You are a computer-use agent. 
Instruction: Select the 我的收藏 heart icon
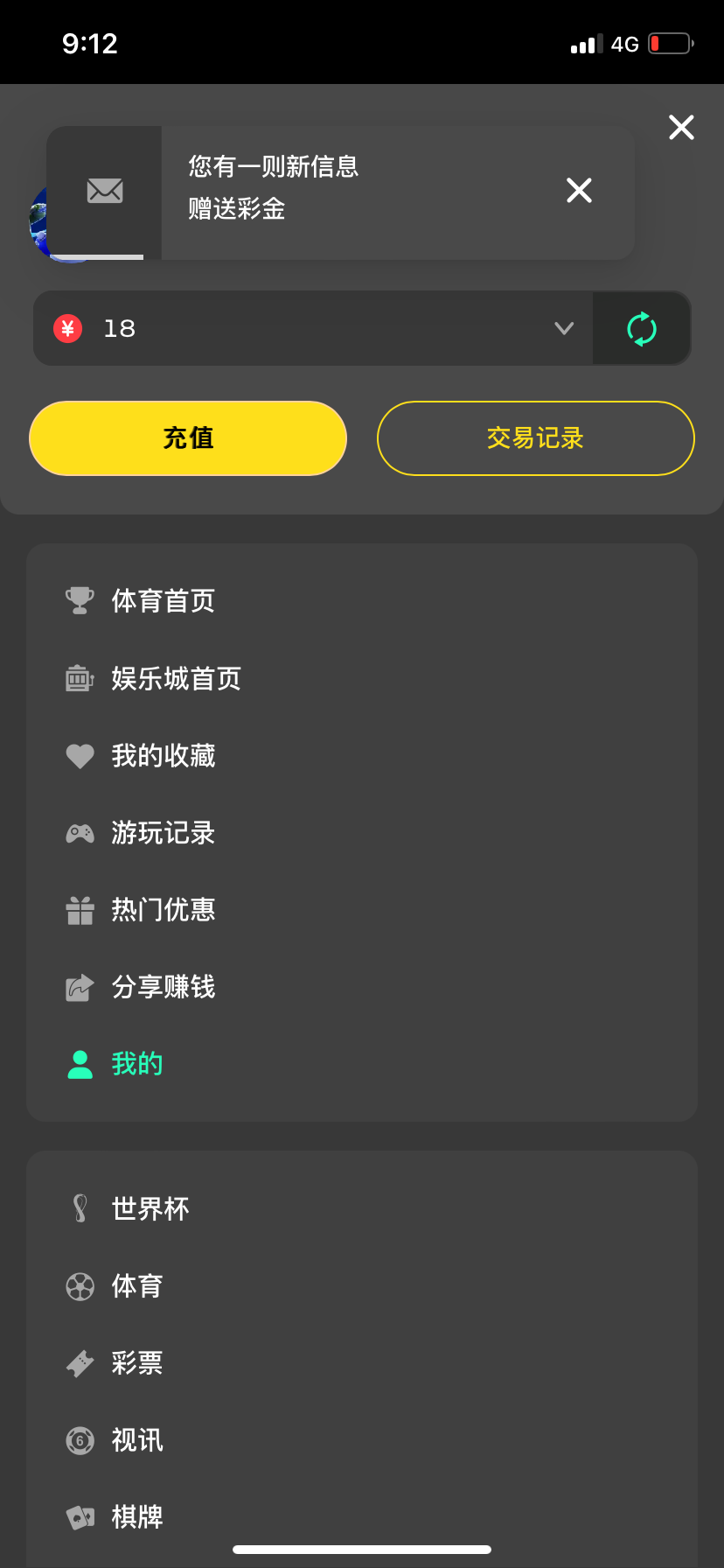[x=80, y=755]
